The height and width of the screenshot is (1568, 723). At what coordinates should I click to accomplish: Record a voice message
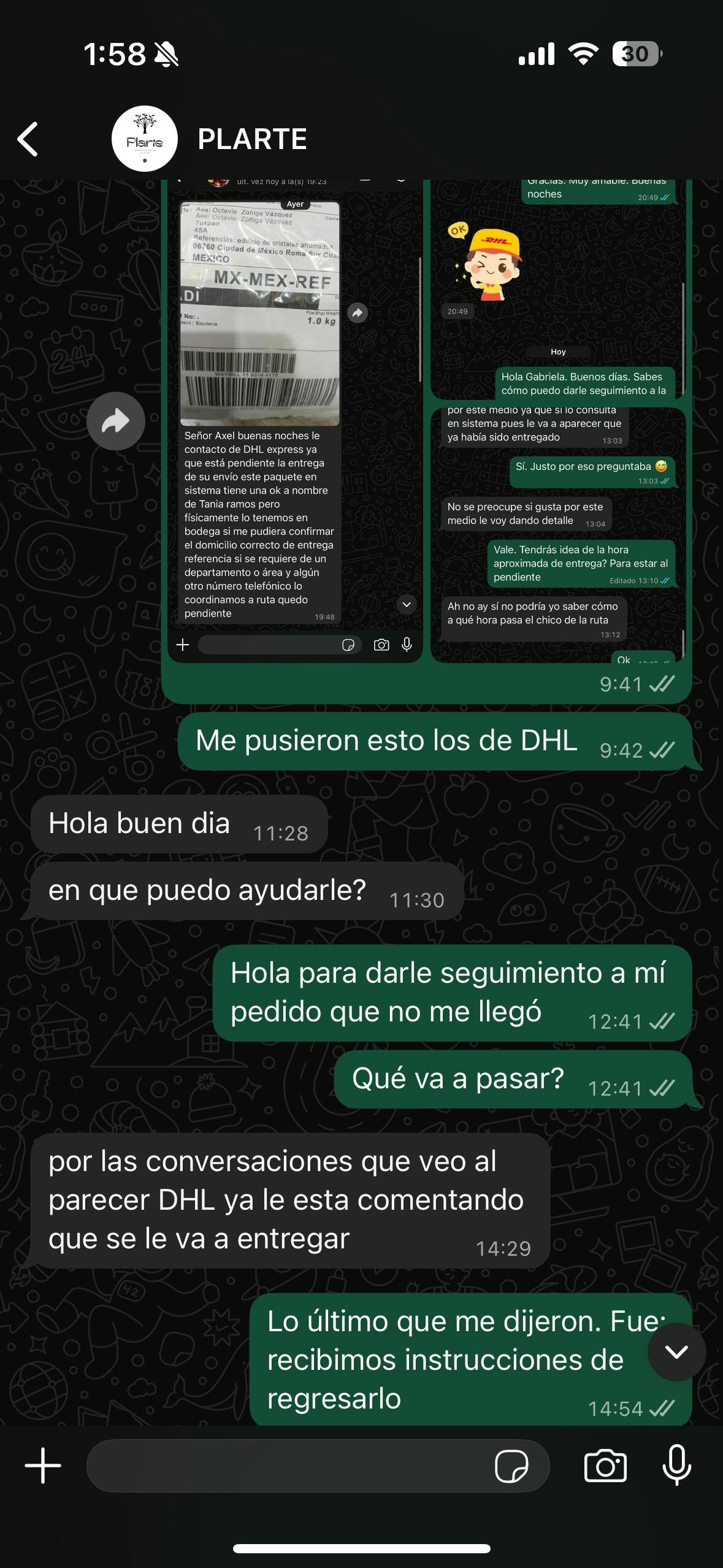677,1466
